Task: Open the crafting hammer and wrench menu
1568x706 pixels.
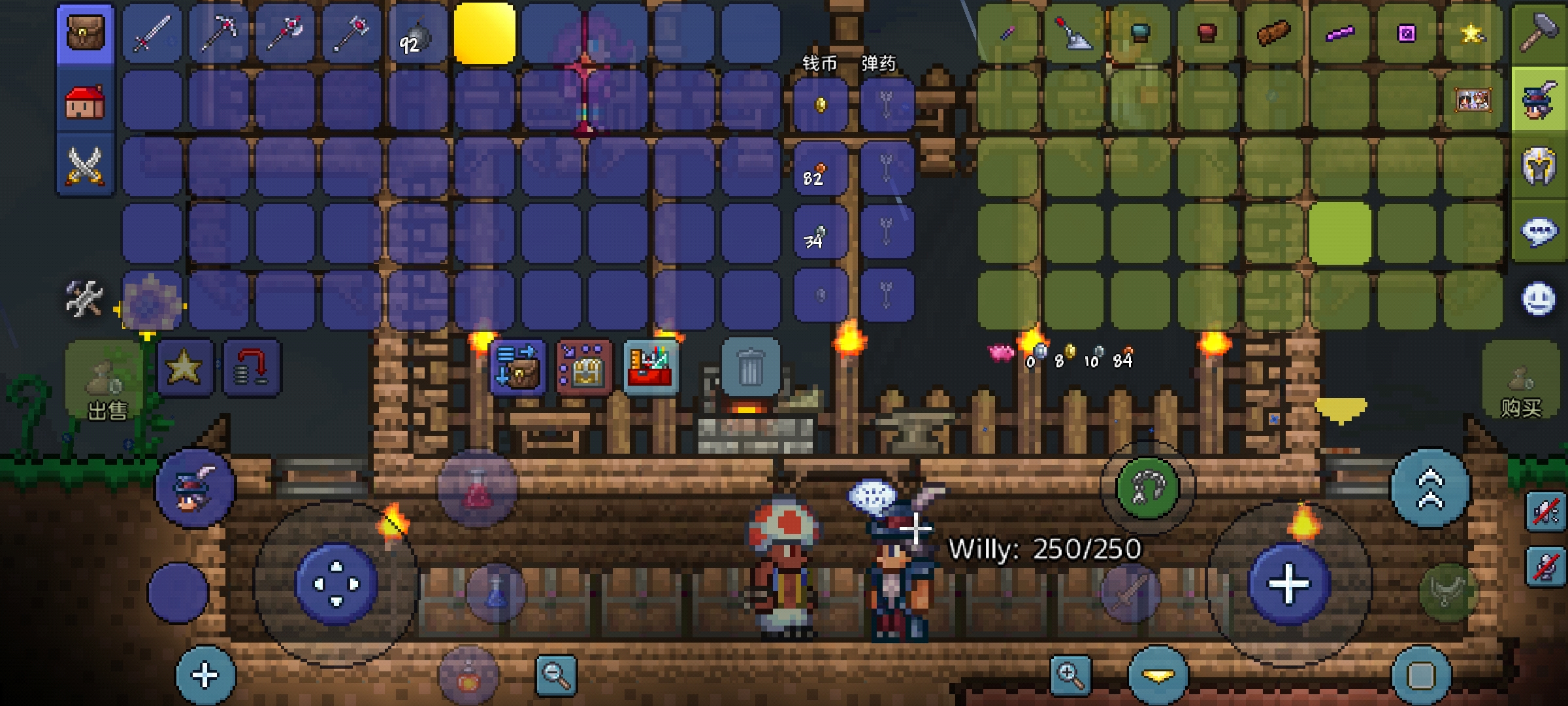Action: [84, 299]
